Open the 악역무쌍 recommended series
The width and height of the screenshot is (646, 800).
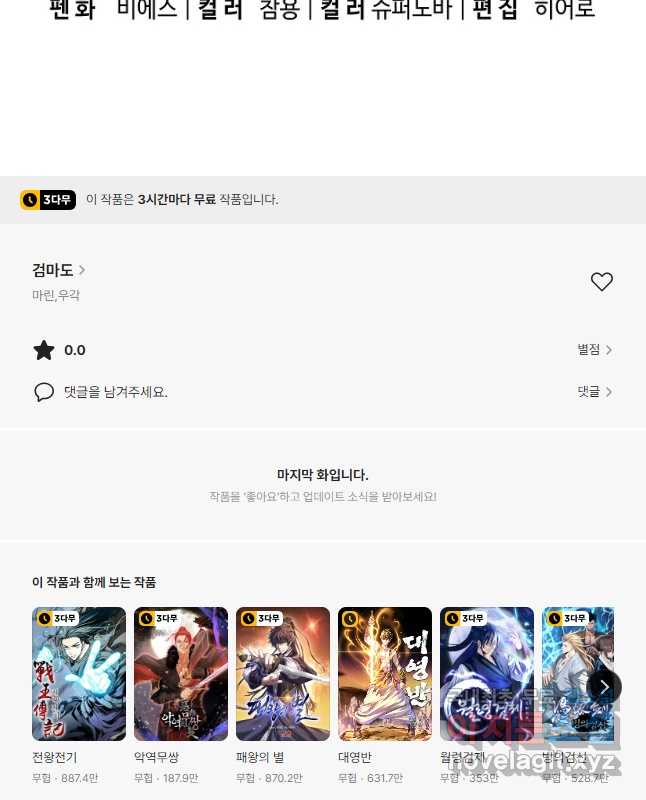click(x=181, y=673)
